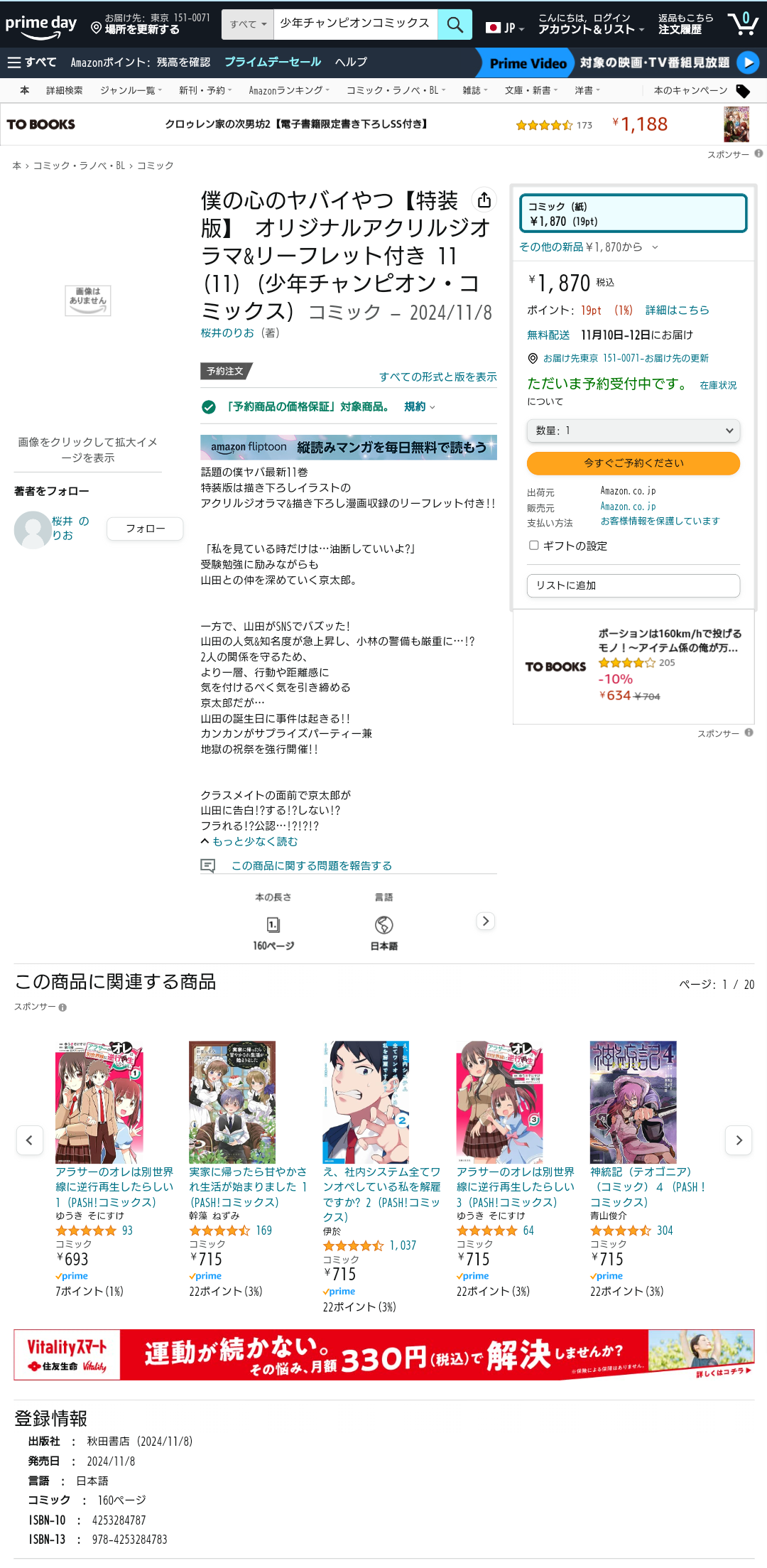This screenshot has height=1568, width=767.
Task: Check the ギフトの設定 checkbox
Action: click(x=533, y=546)
